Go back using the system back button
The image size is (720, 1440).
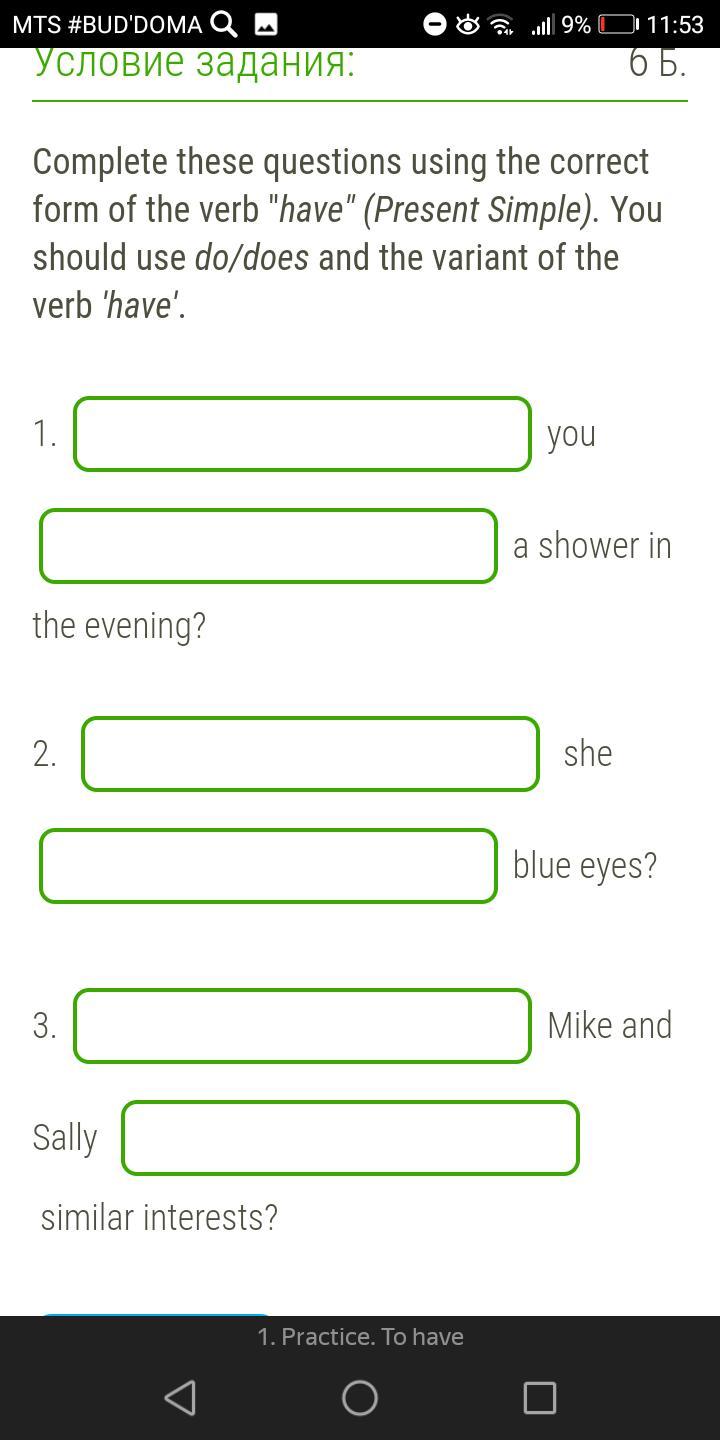pos(180,1397)
